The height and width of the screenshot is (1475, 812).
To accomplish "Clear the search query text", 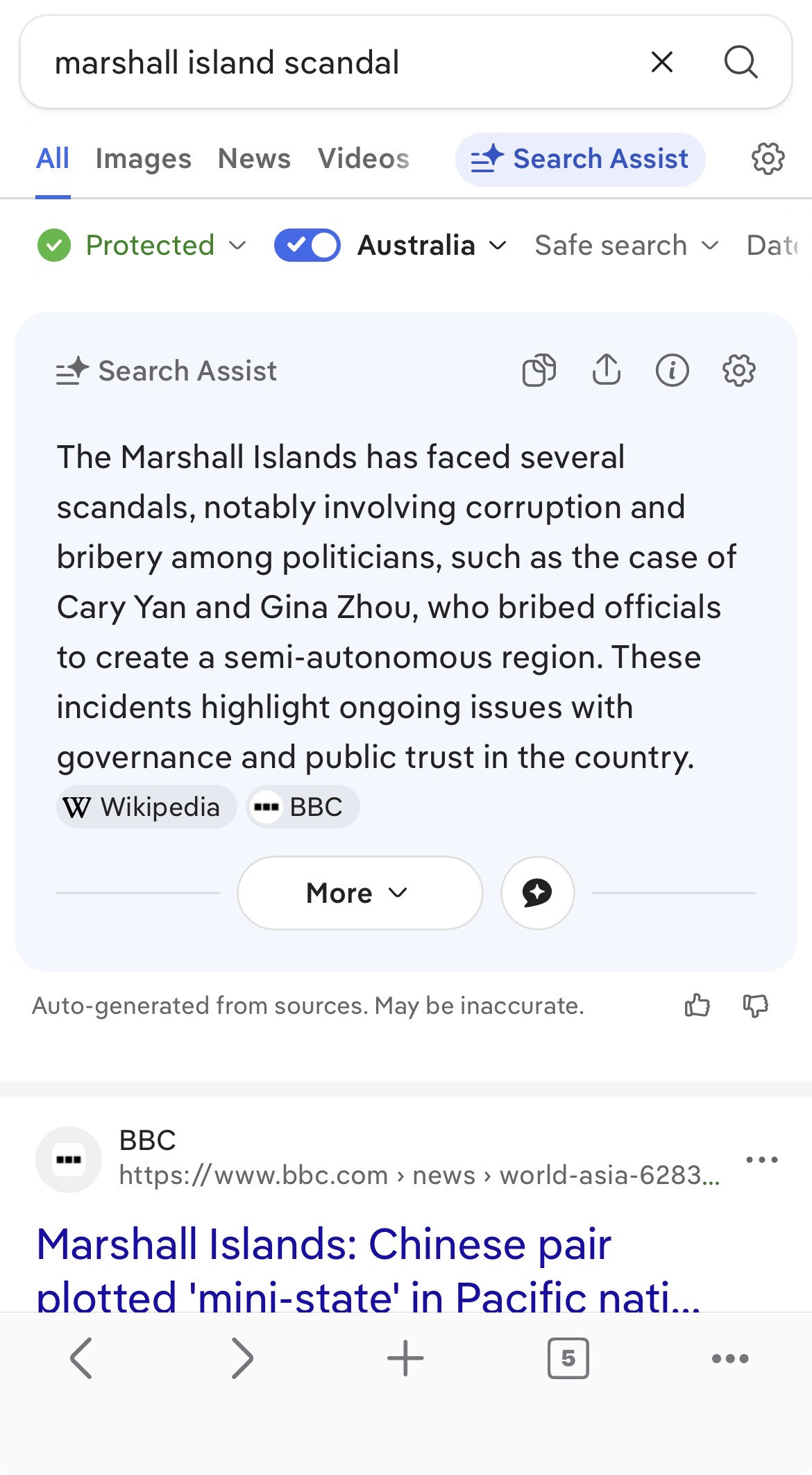I will point(662,62).
